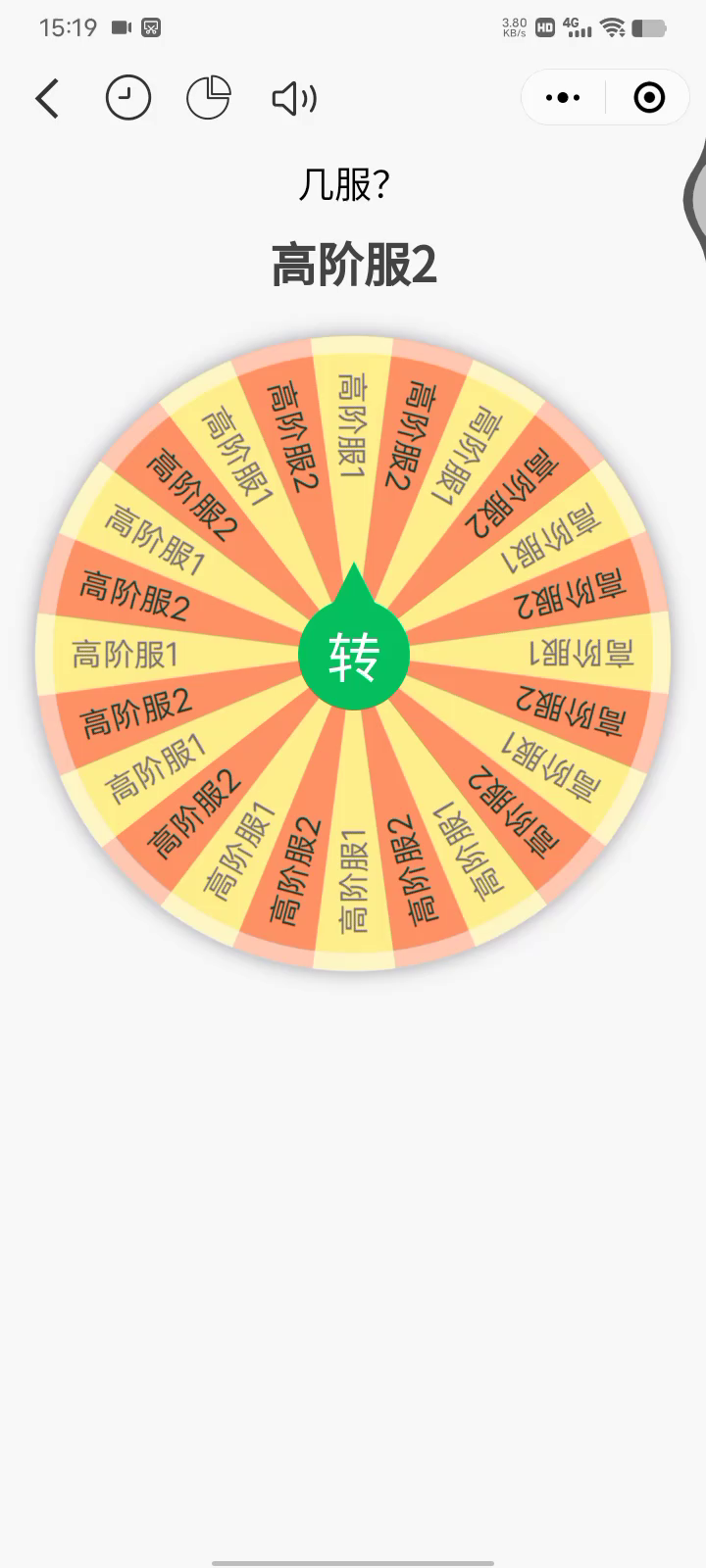The width and height of the screenshot is (706, 1568).
Task: Open the pie chart statistics icon
Action: tap(209, 98)
